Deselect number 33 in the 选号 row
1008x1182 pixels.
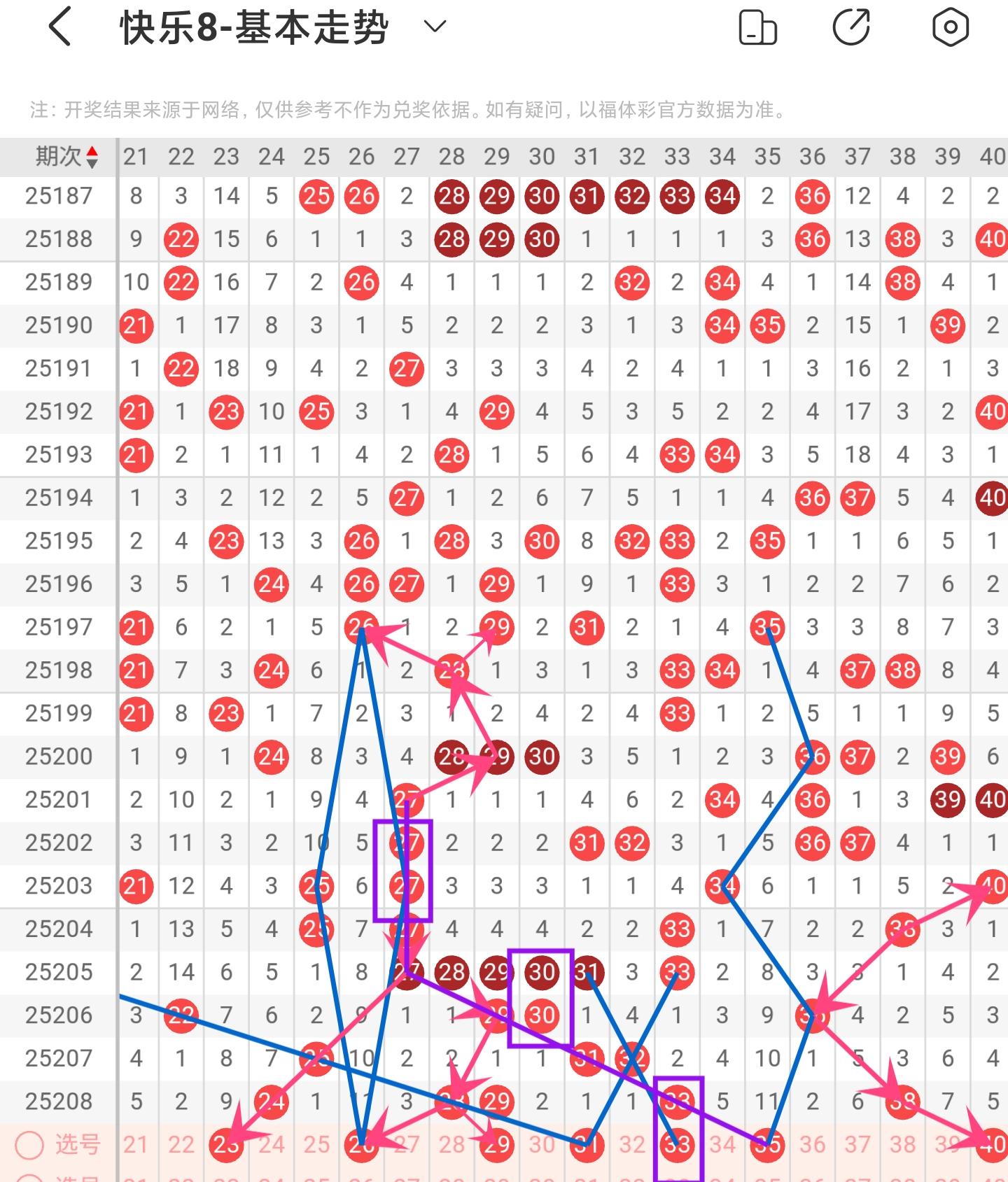coord(677,1145)
